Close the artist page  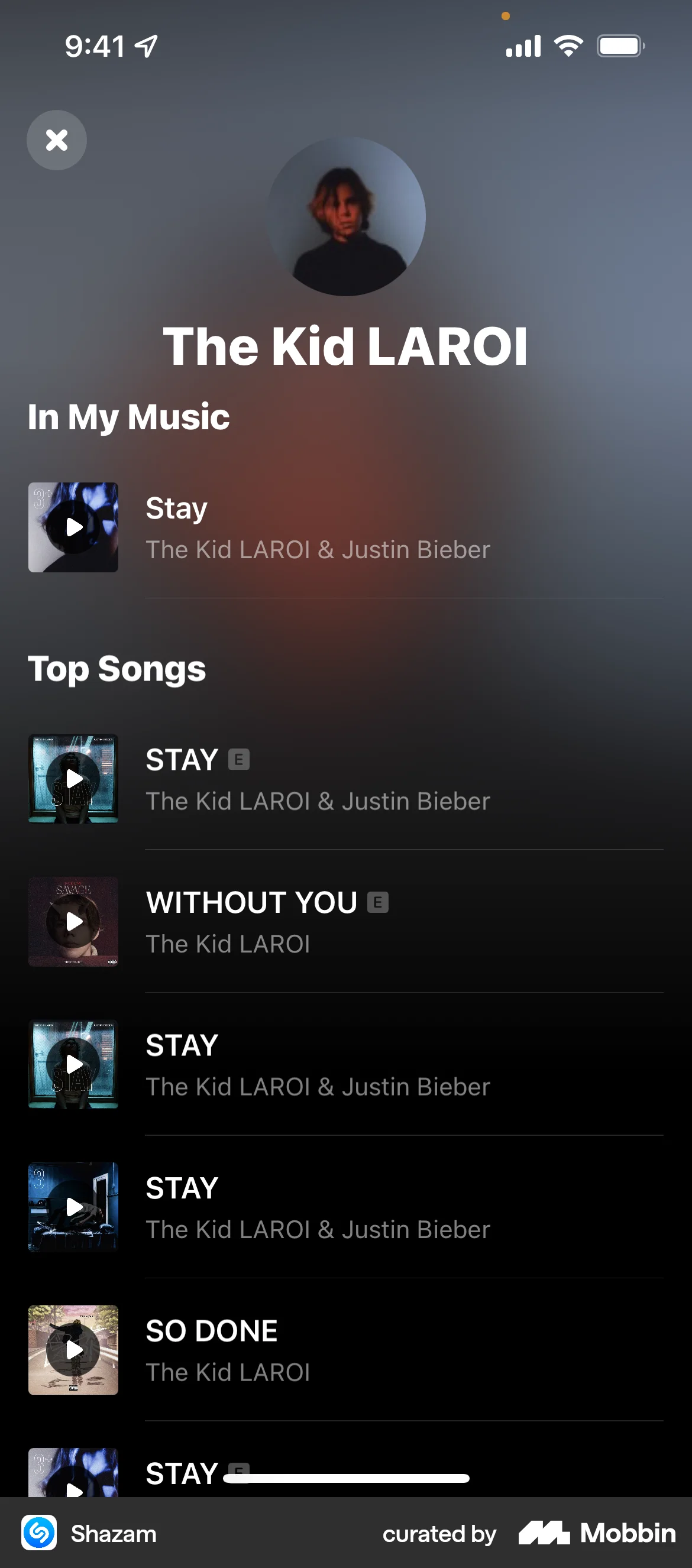point(57,140)
